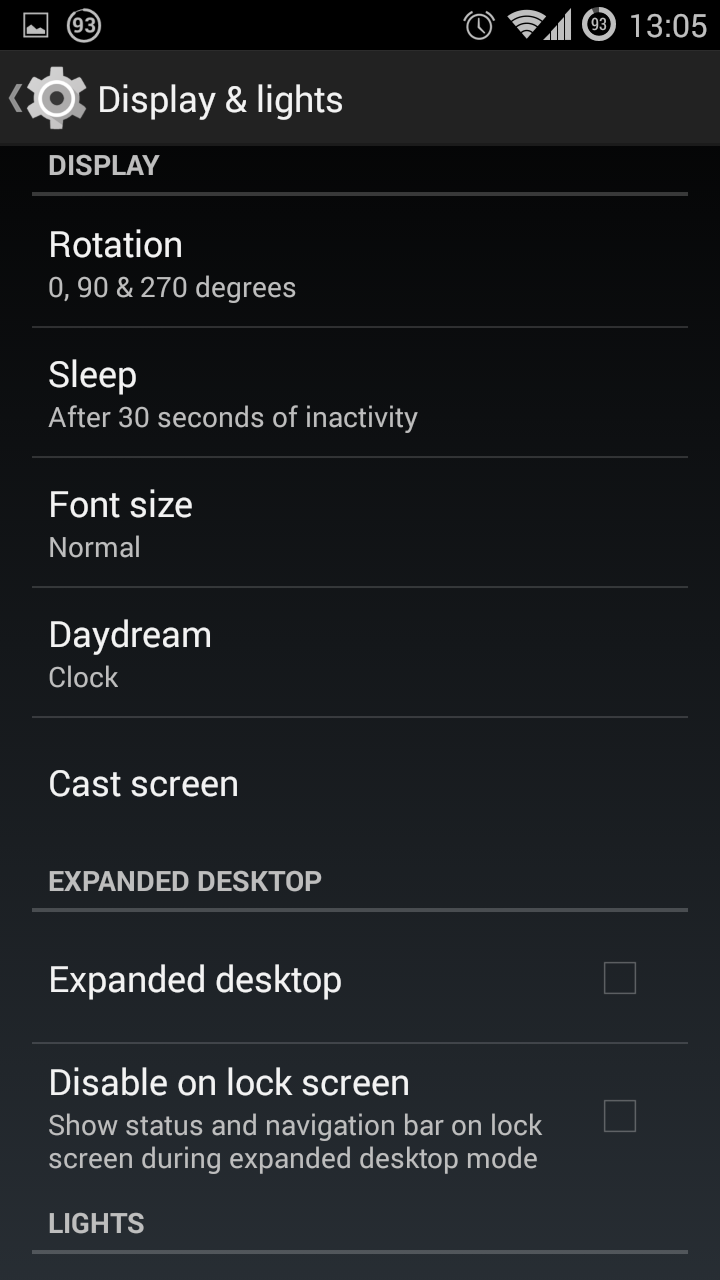
Task: Open Cast screen options
Action: coord(360,783)
